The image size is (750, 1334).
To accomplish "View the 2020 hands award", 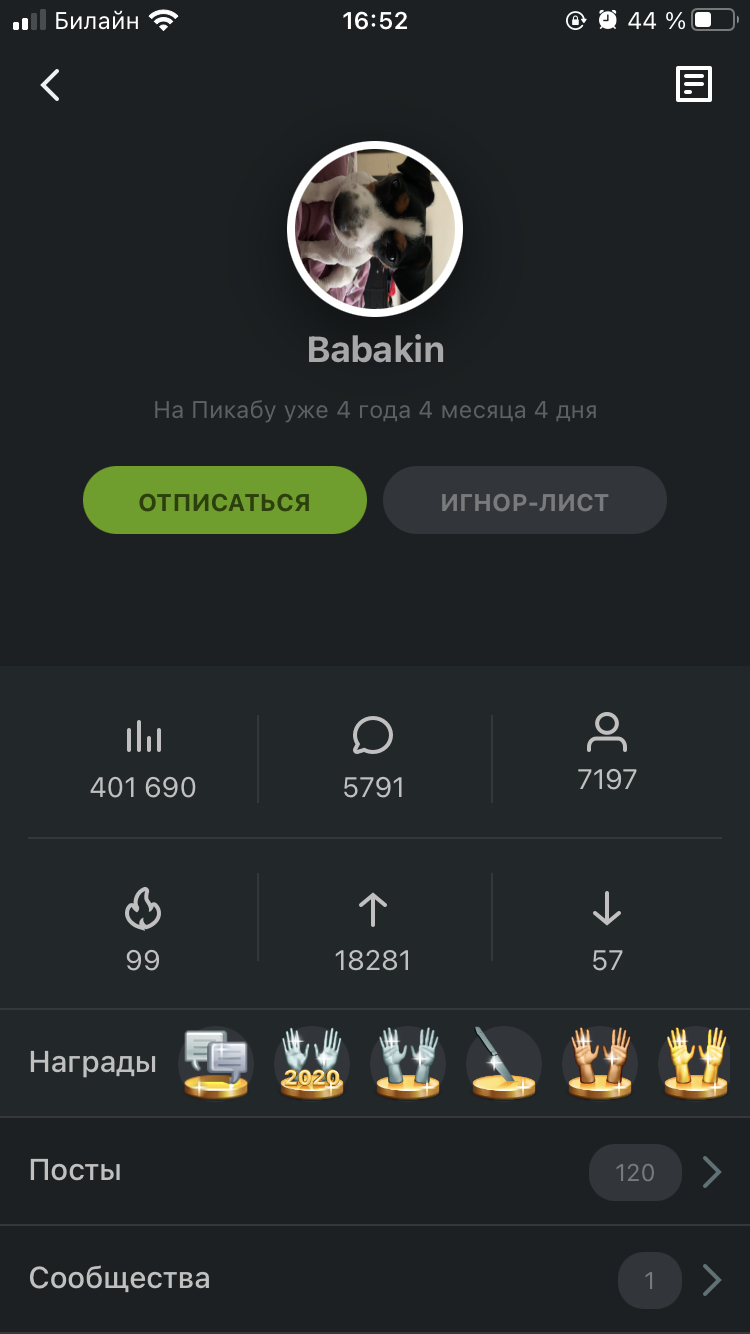I will click(x=312, y=1062).
